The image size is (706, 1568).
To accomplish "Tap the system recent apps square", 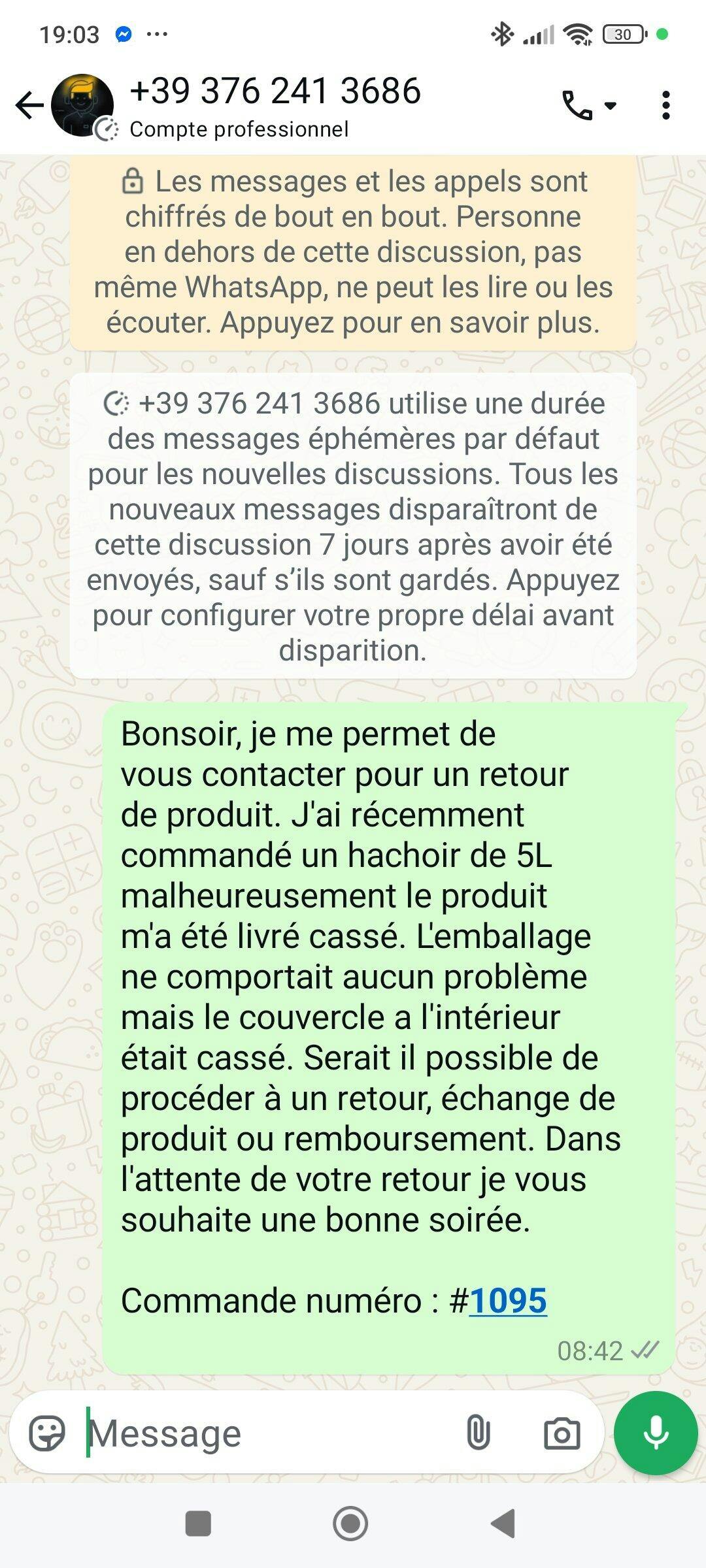I will [198, 1524].
